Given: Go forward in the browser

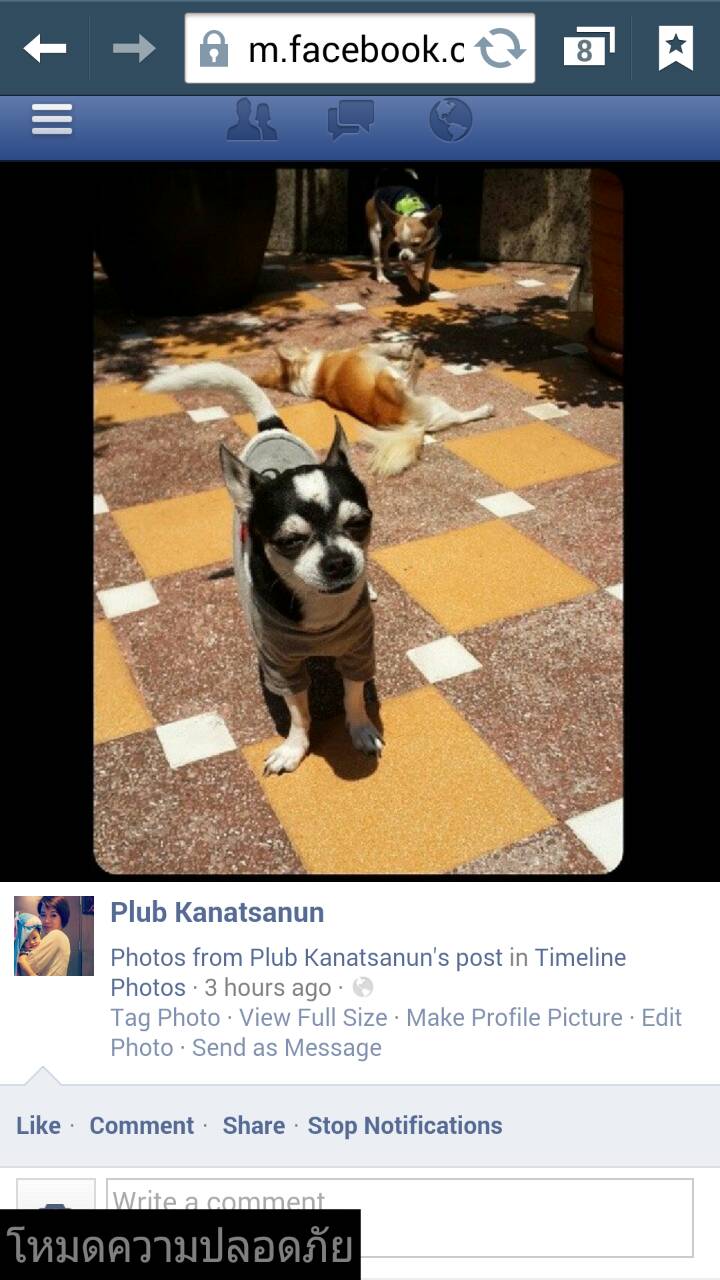Looking at the screenshot, I should pos(133,48).
